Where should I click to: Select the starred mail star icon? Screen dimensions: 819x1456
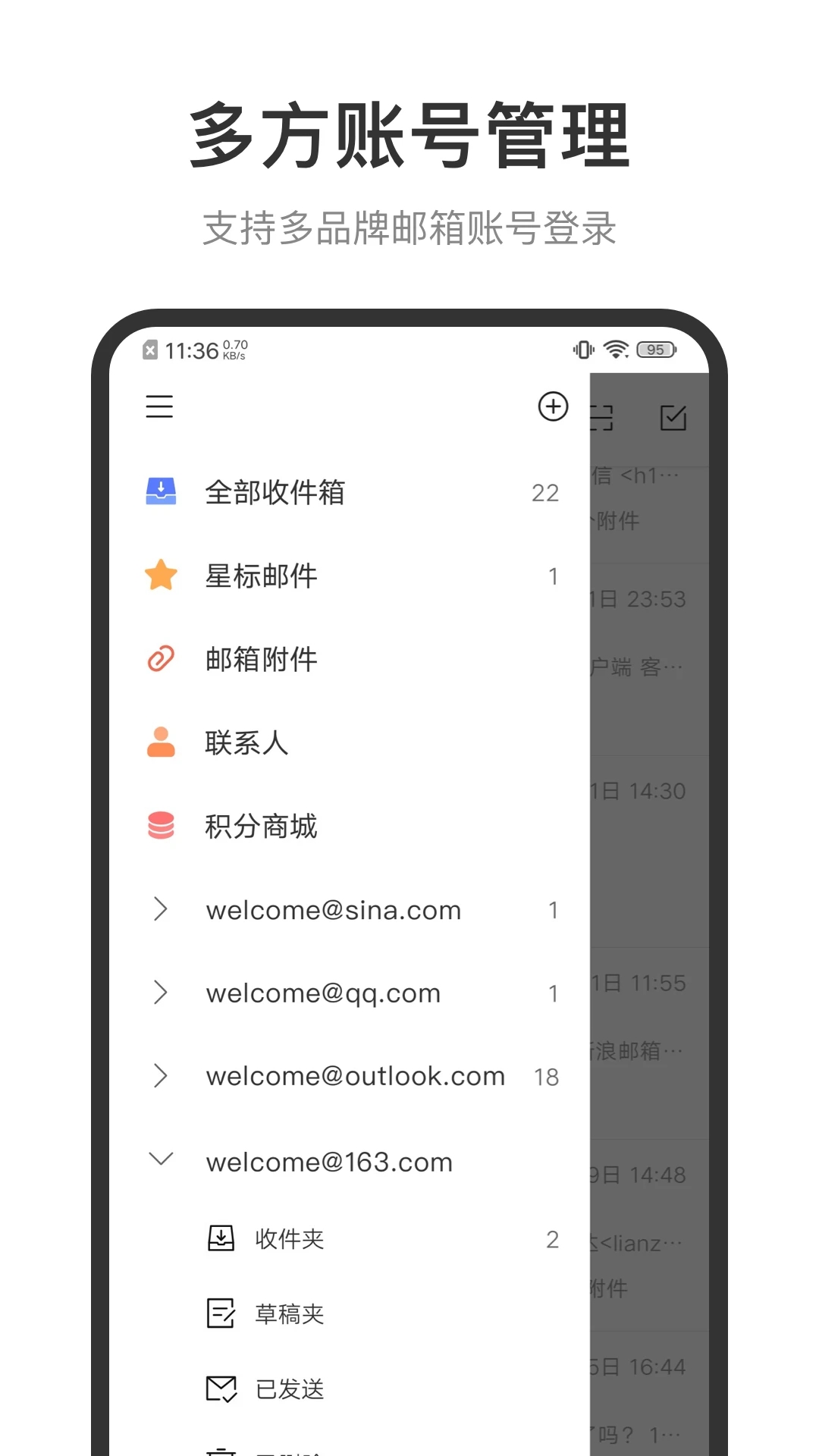tap(161, 576)
